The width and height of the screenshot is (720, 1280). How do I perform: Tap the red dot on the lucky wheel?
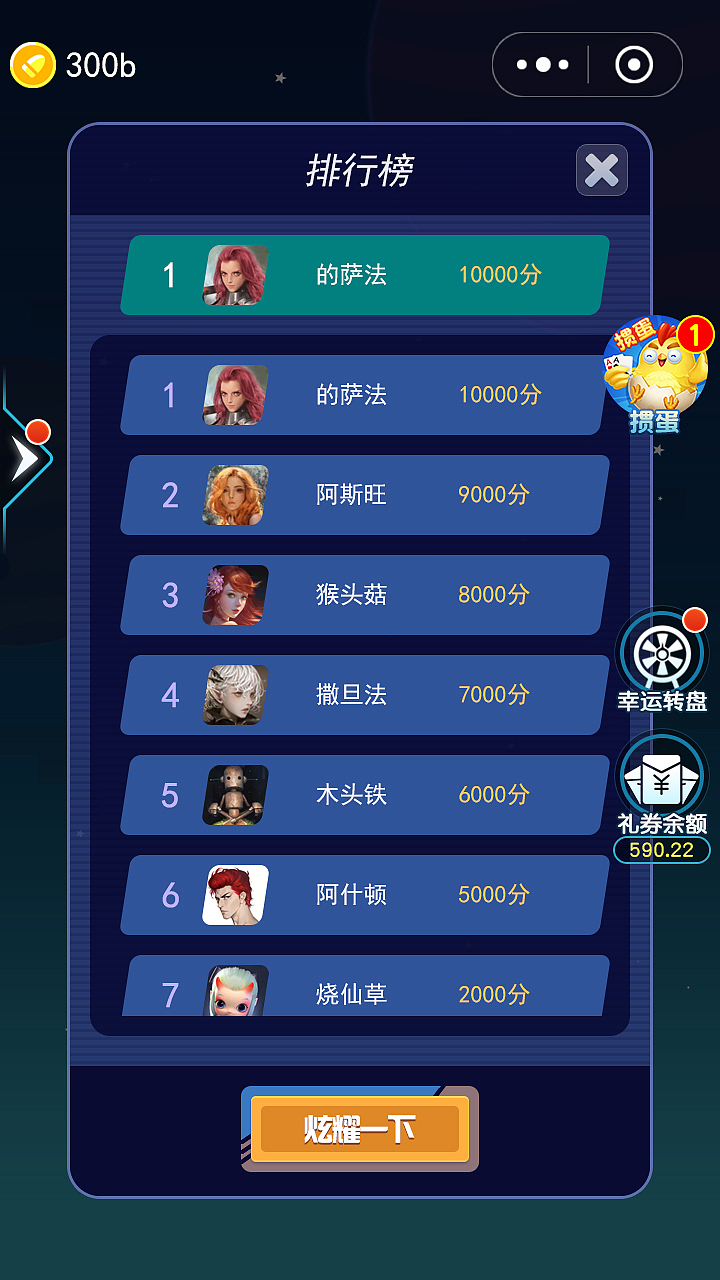tap(697, 619)
